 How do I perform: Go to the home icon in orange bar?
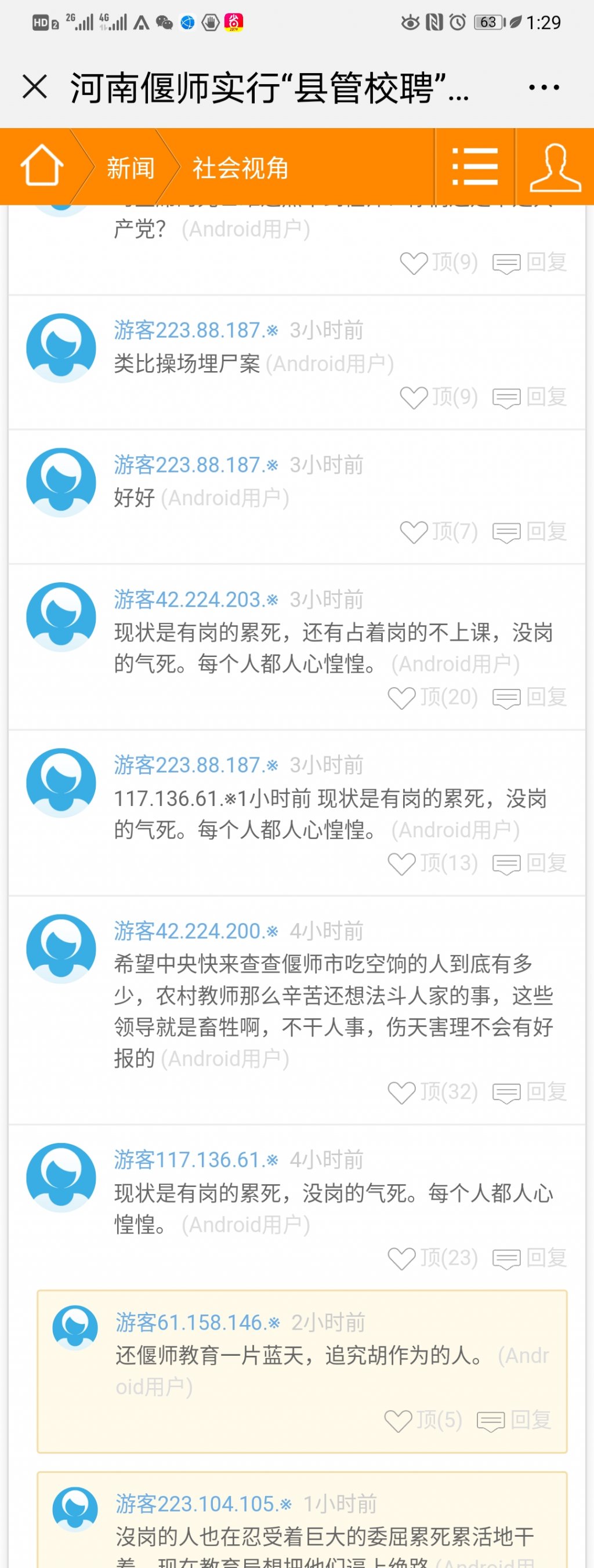click(x=42, y=166)
